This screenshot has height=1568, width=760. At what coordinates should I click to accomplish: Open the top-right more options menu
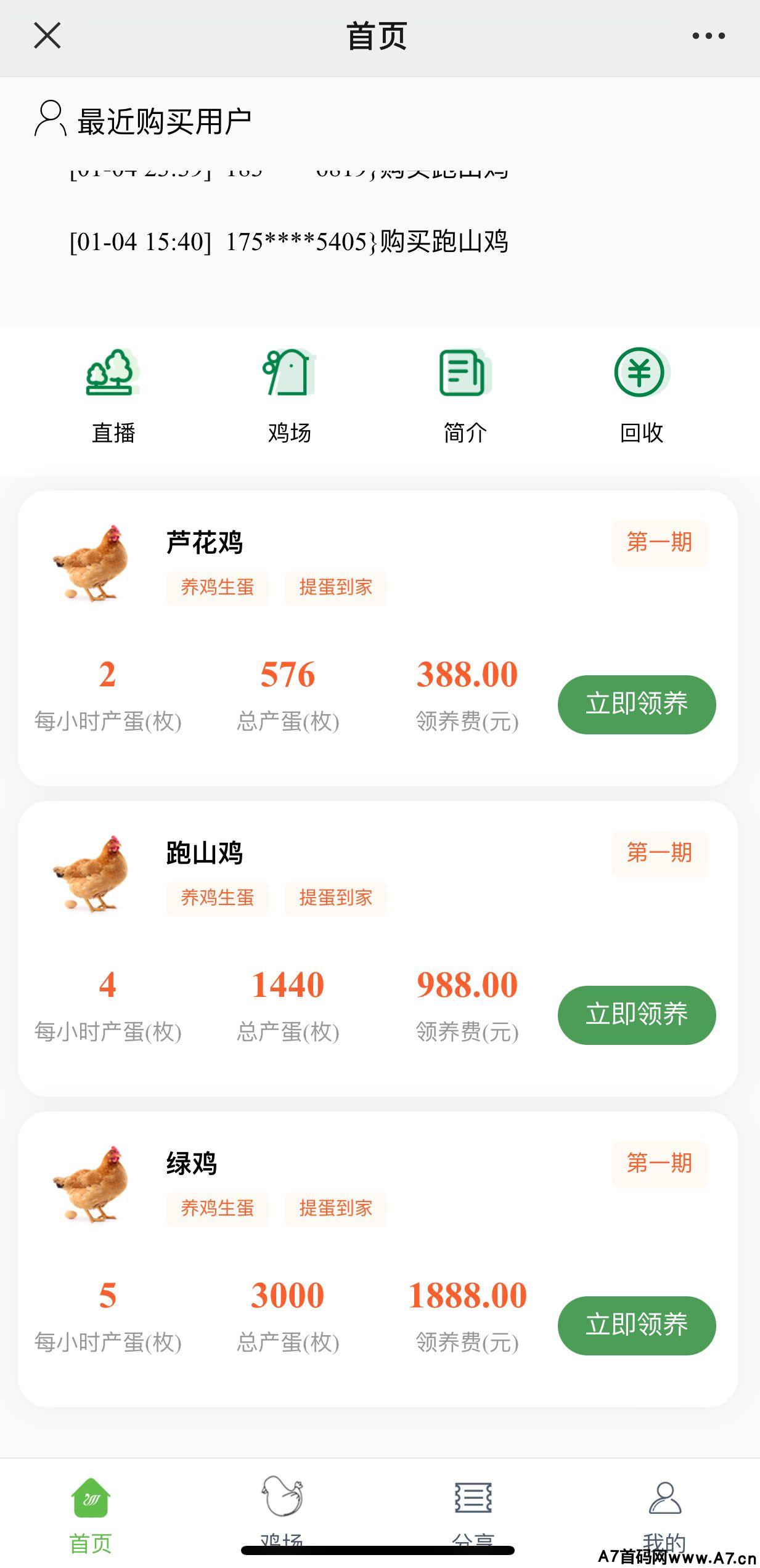[709, 35]
